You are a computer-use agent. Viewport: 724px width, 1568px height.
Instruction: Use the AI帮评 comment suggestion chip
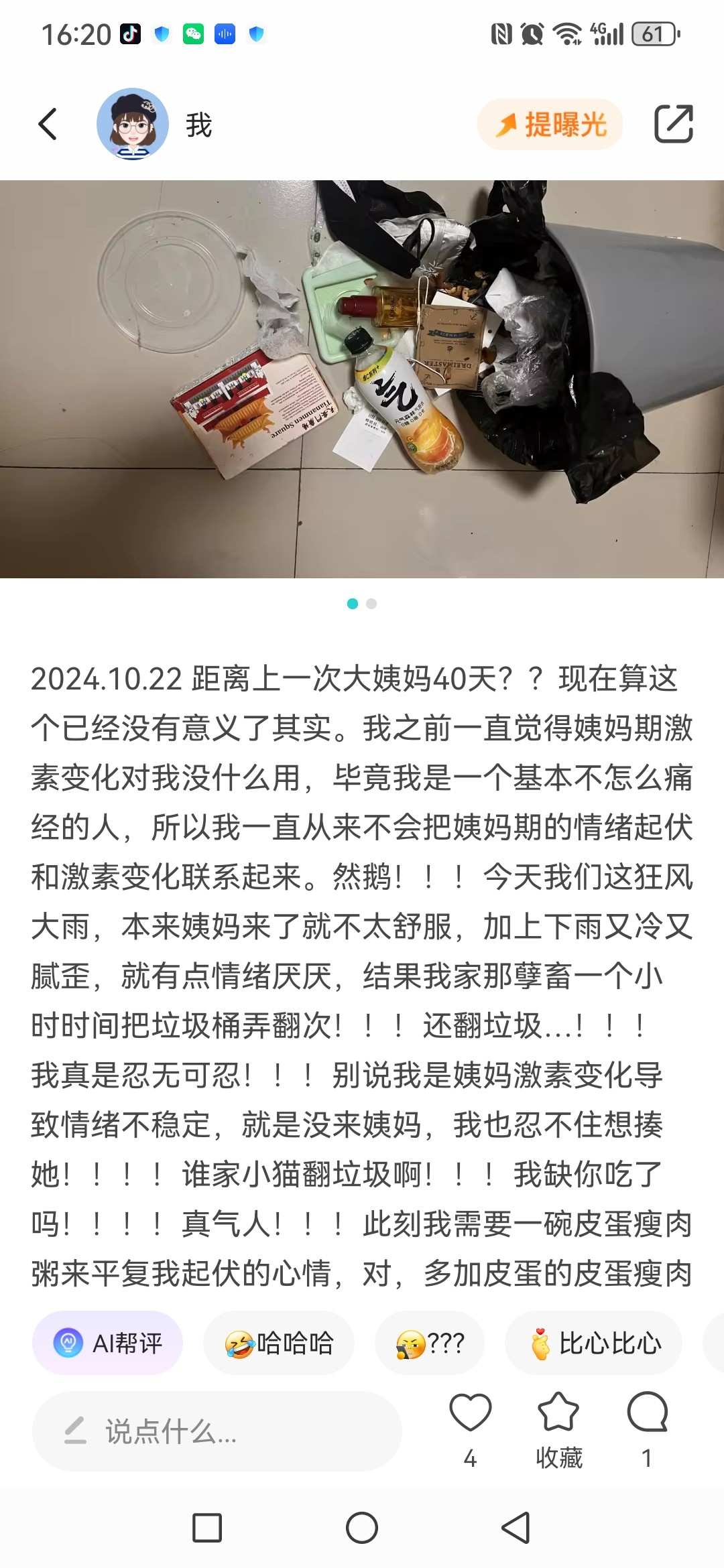(x=108, y=1343)
